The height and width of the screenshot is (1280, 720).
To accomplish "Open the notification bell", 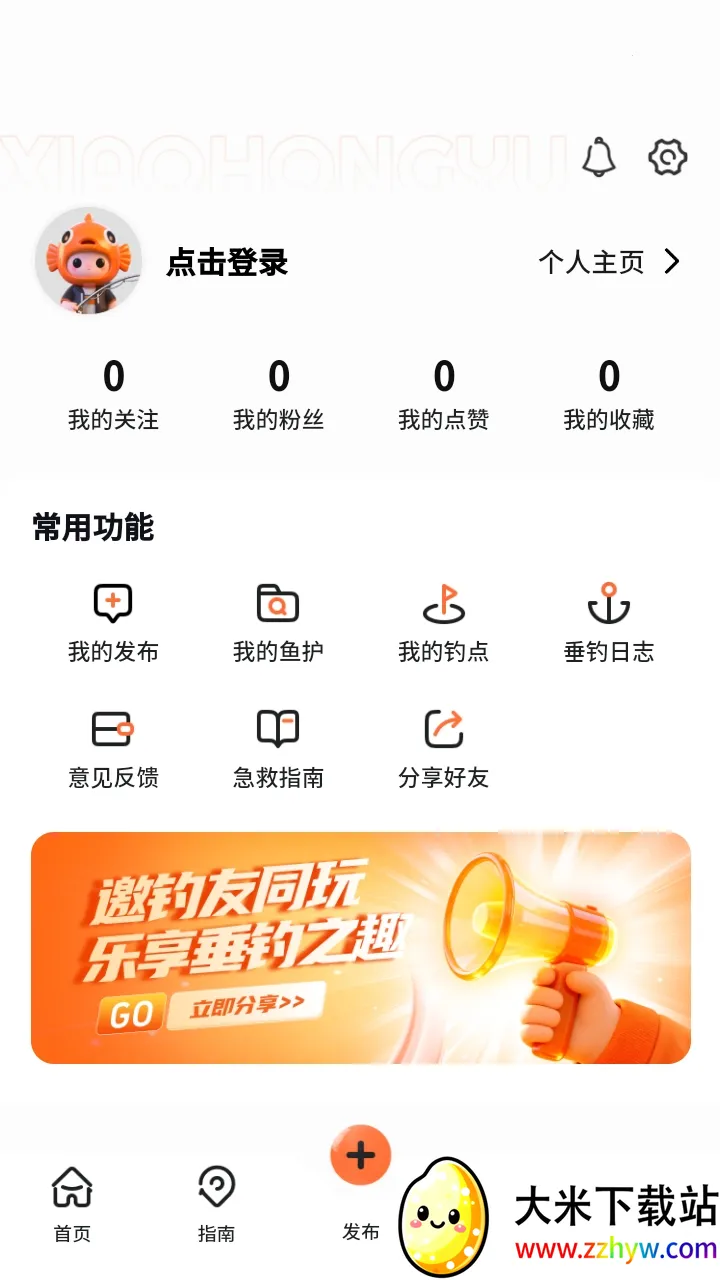I will pos(599,158).
